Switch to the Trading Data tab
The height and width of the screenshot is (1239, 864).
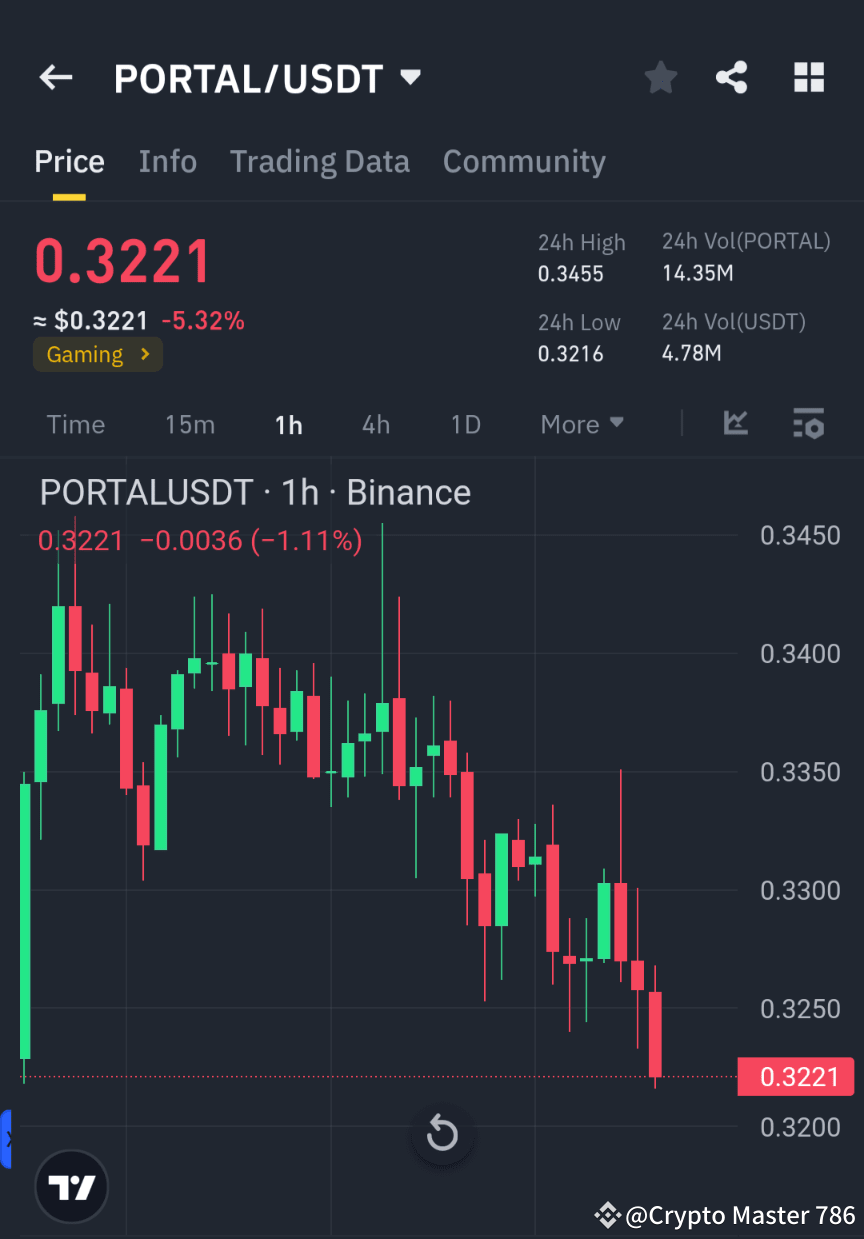(320, 161)
